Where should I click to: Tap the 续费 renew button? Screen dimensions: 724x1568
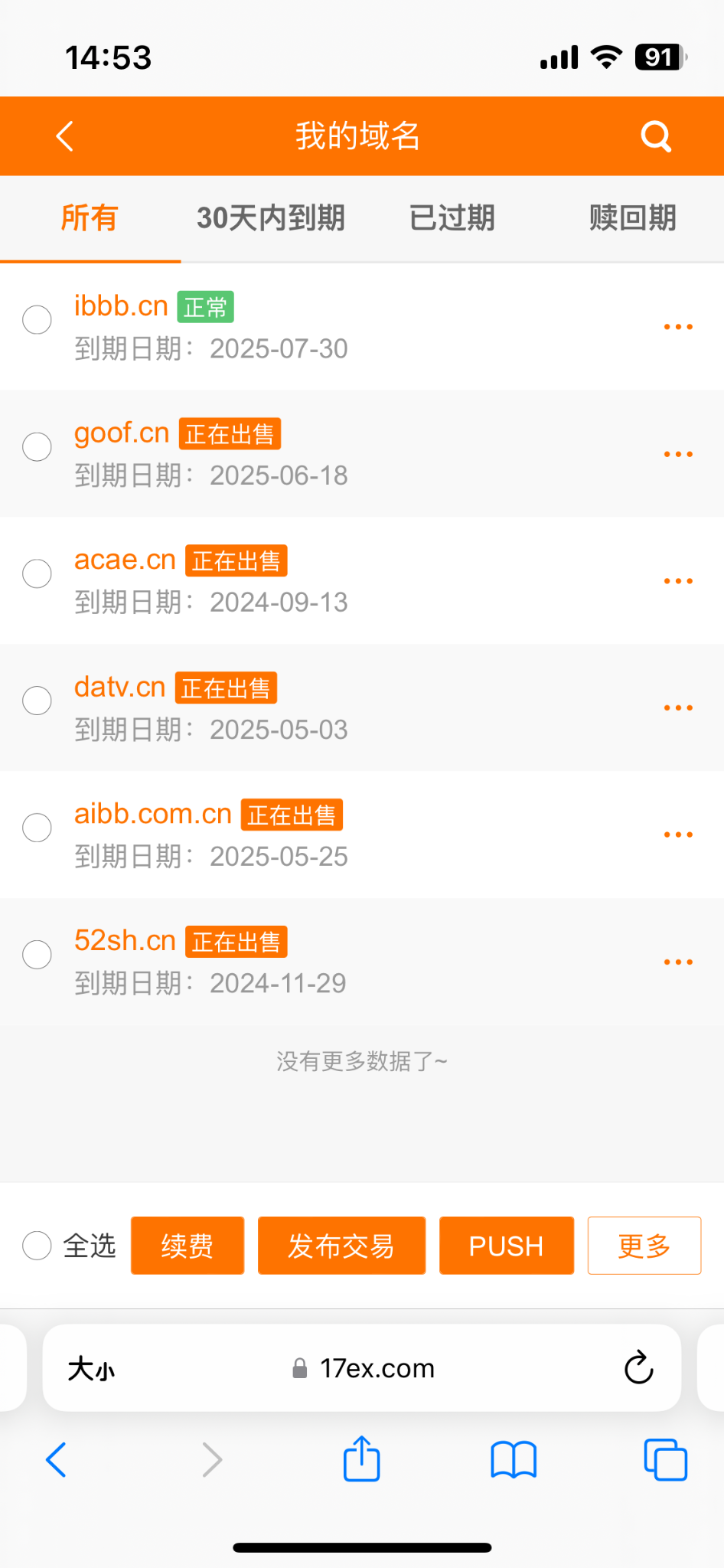(x=188, y=1246)
